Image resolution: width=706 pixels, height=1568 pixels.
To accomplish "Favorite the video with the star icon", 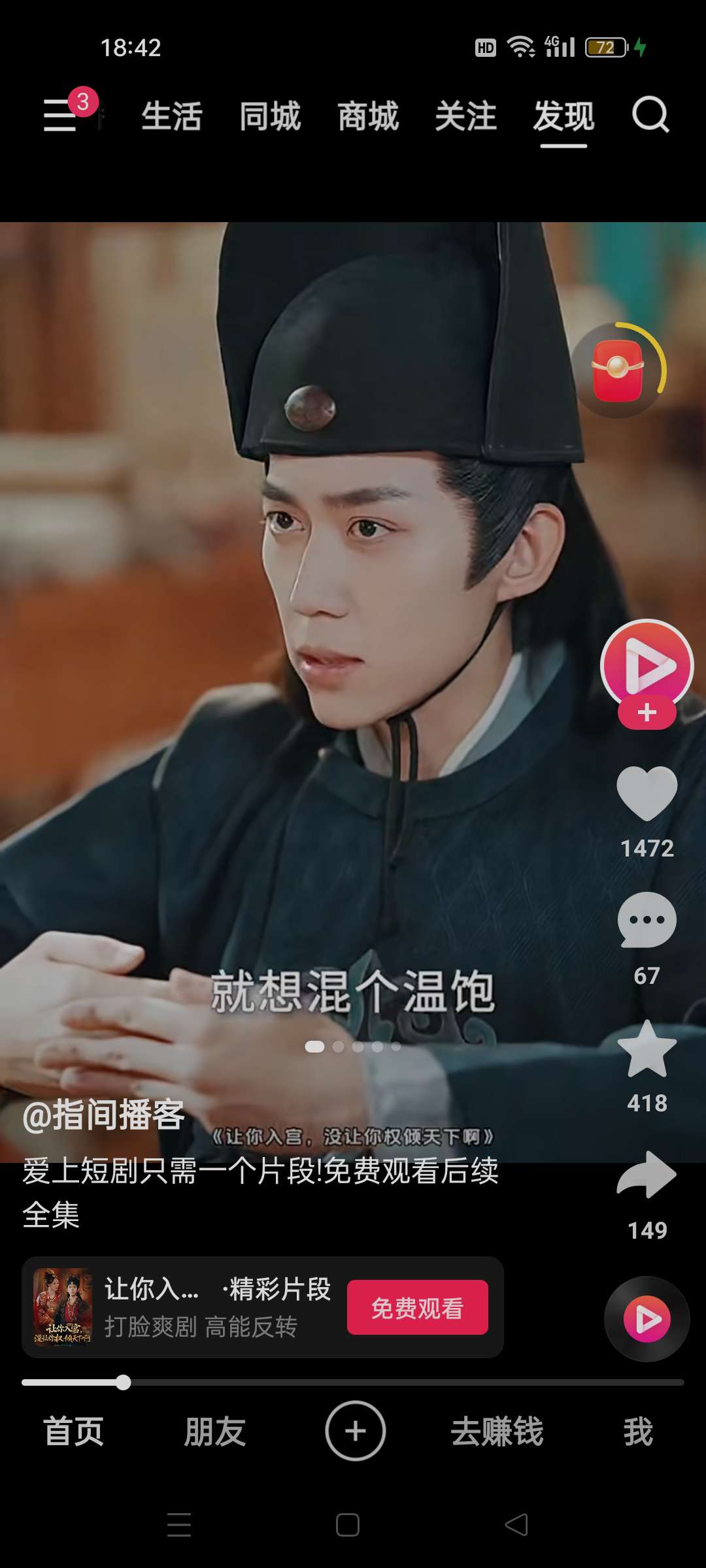I will pyautogui.click(x=647, y=1049).
